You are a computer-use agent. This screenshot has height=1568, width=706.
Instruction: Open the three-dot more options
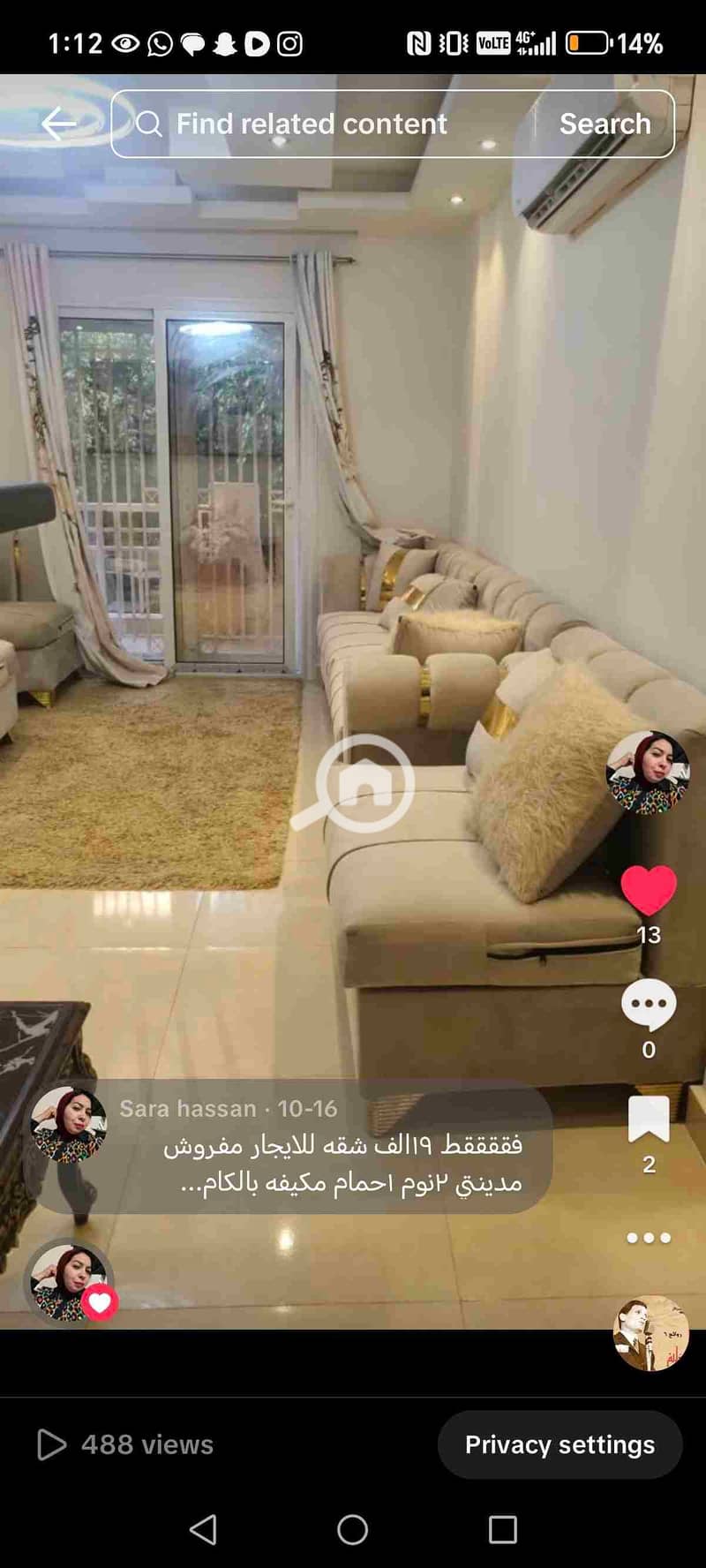point(649,1238)
